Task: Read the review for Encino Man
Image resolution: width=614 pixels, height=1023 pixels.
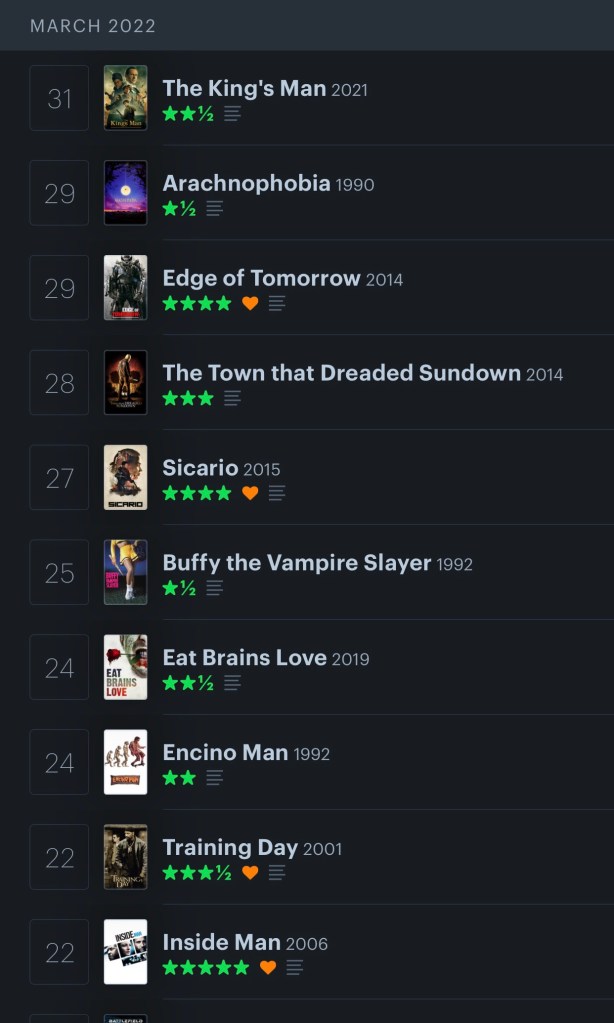Action: (214, 778)
